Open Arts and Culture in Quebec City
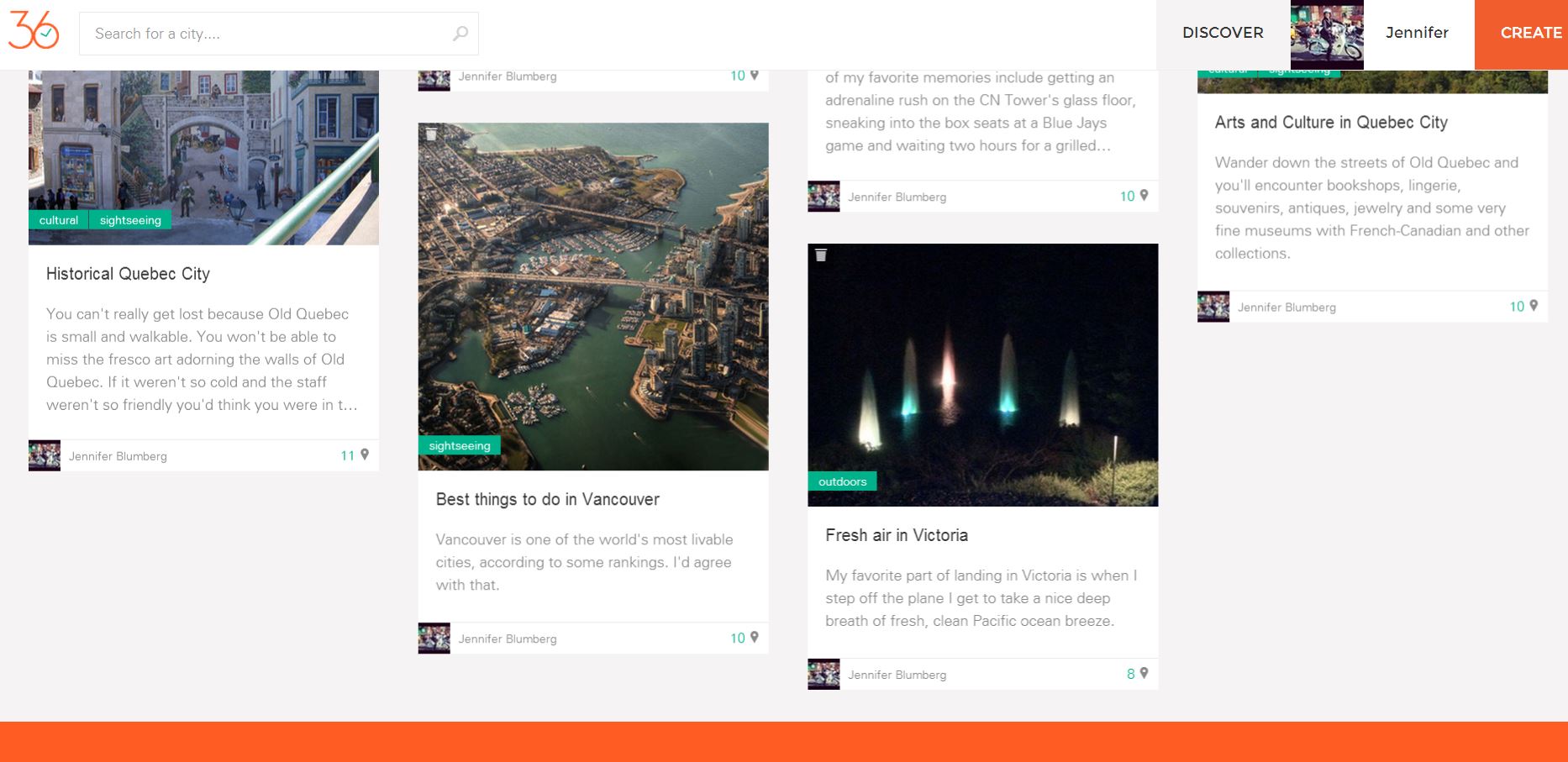Viewport: 1568px width, 762px height. coord(1330,123)
